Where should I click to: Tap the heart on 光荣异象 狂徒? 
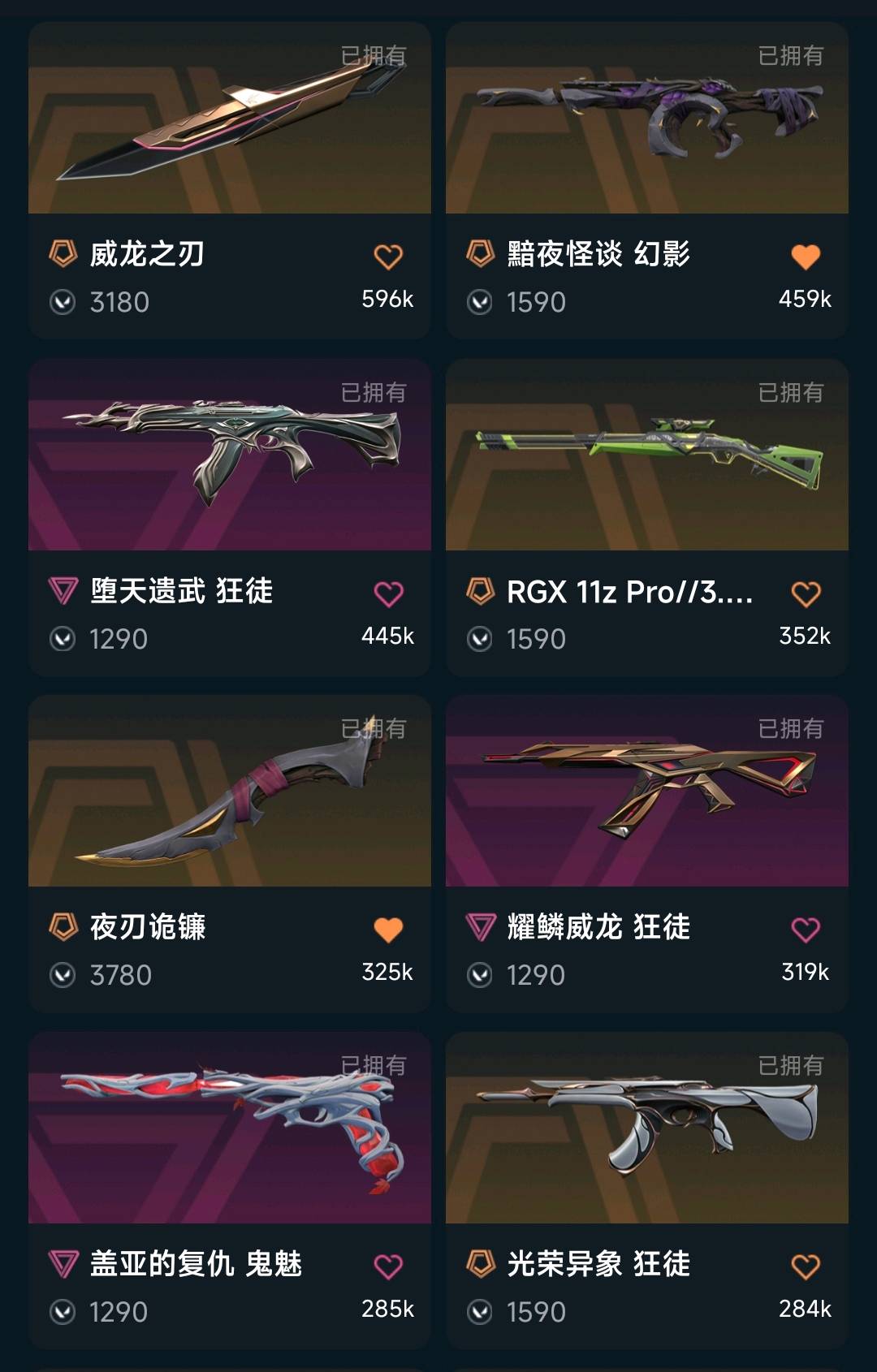point(806,1266)
